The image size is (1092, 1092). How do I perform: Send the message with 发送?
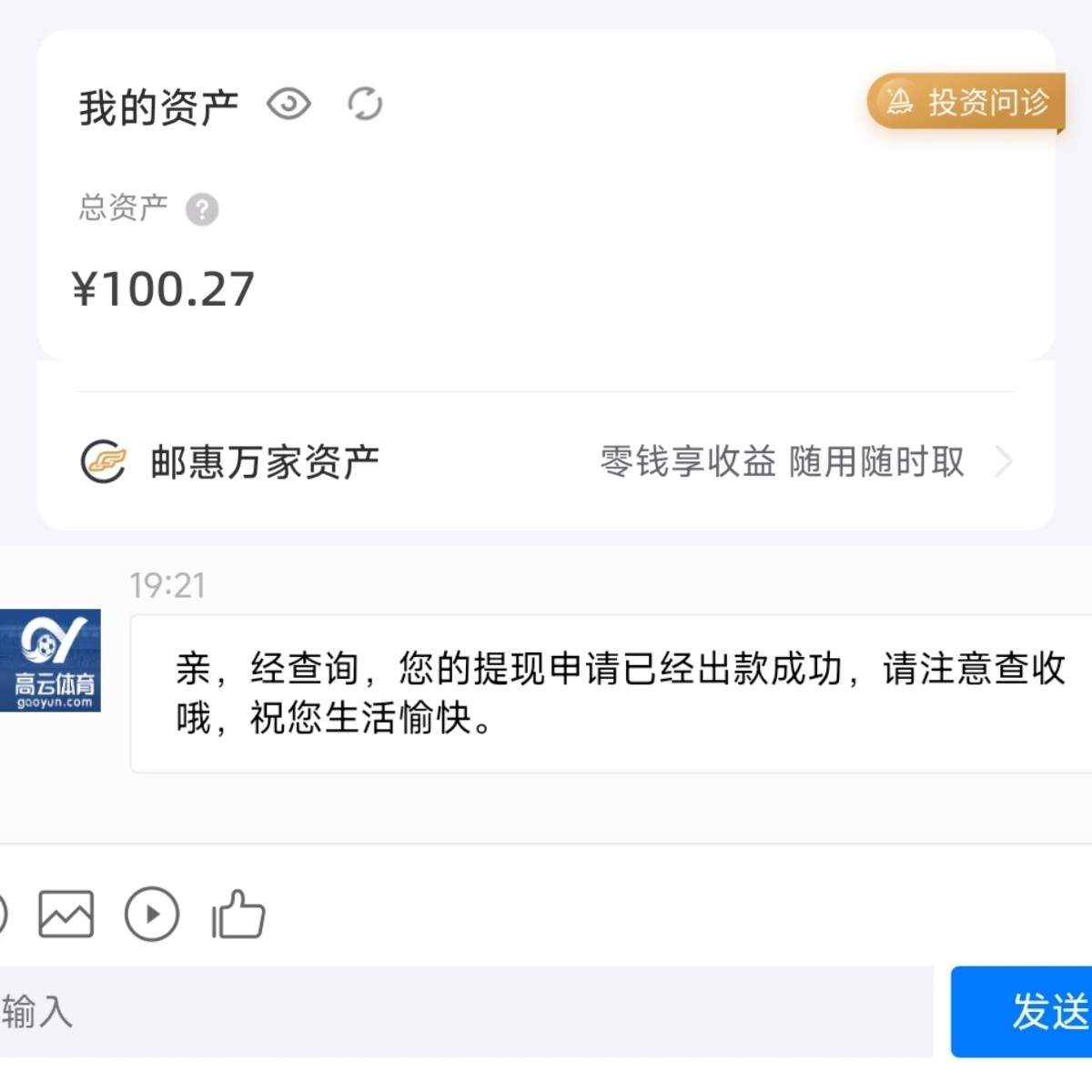click(x=1024, y=1012)
